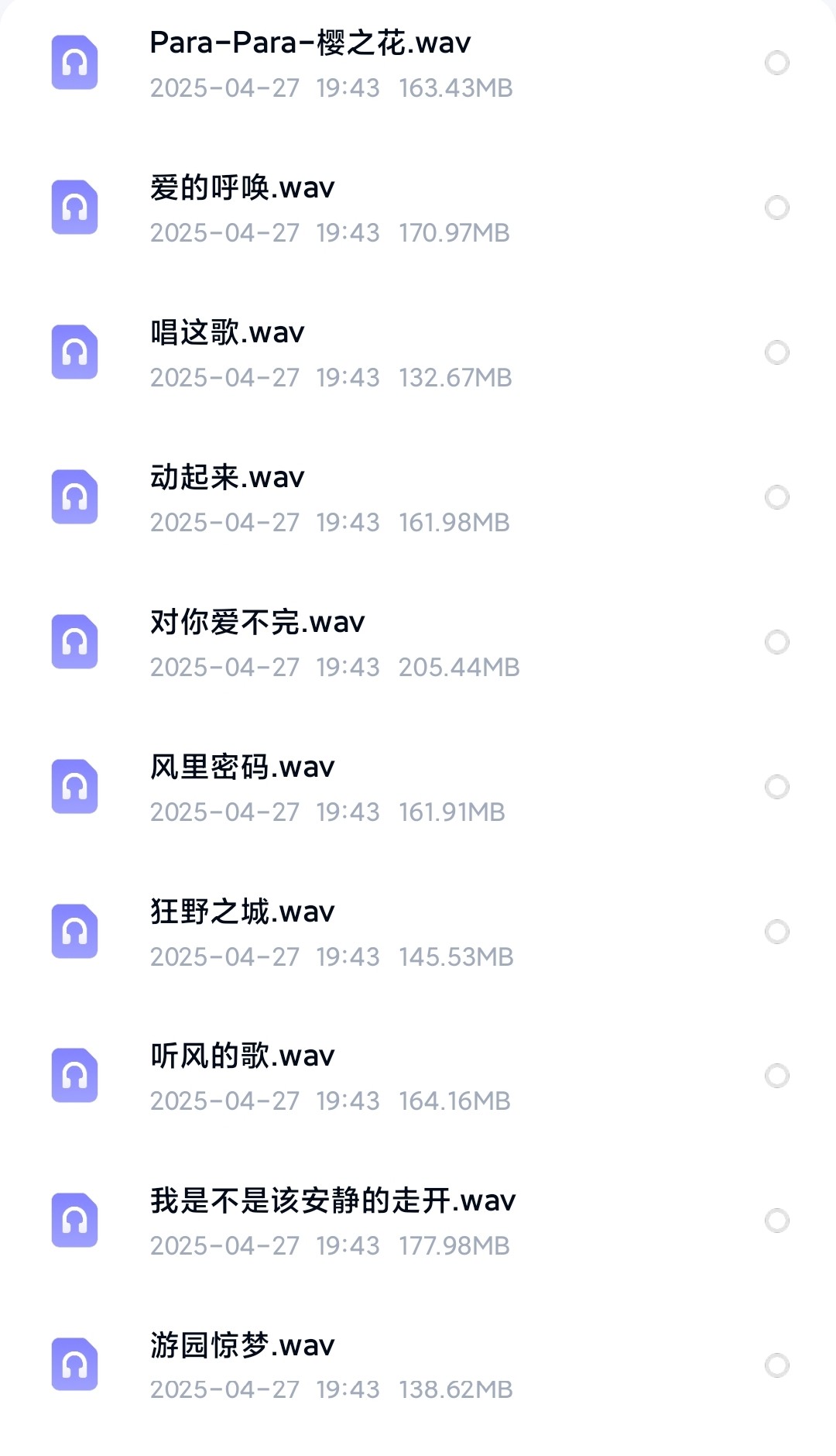Mark 听风的歌.wav as selected
Screen dimensions: 836x1456
pyautogui.click(x=776, y=1076)
